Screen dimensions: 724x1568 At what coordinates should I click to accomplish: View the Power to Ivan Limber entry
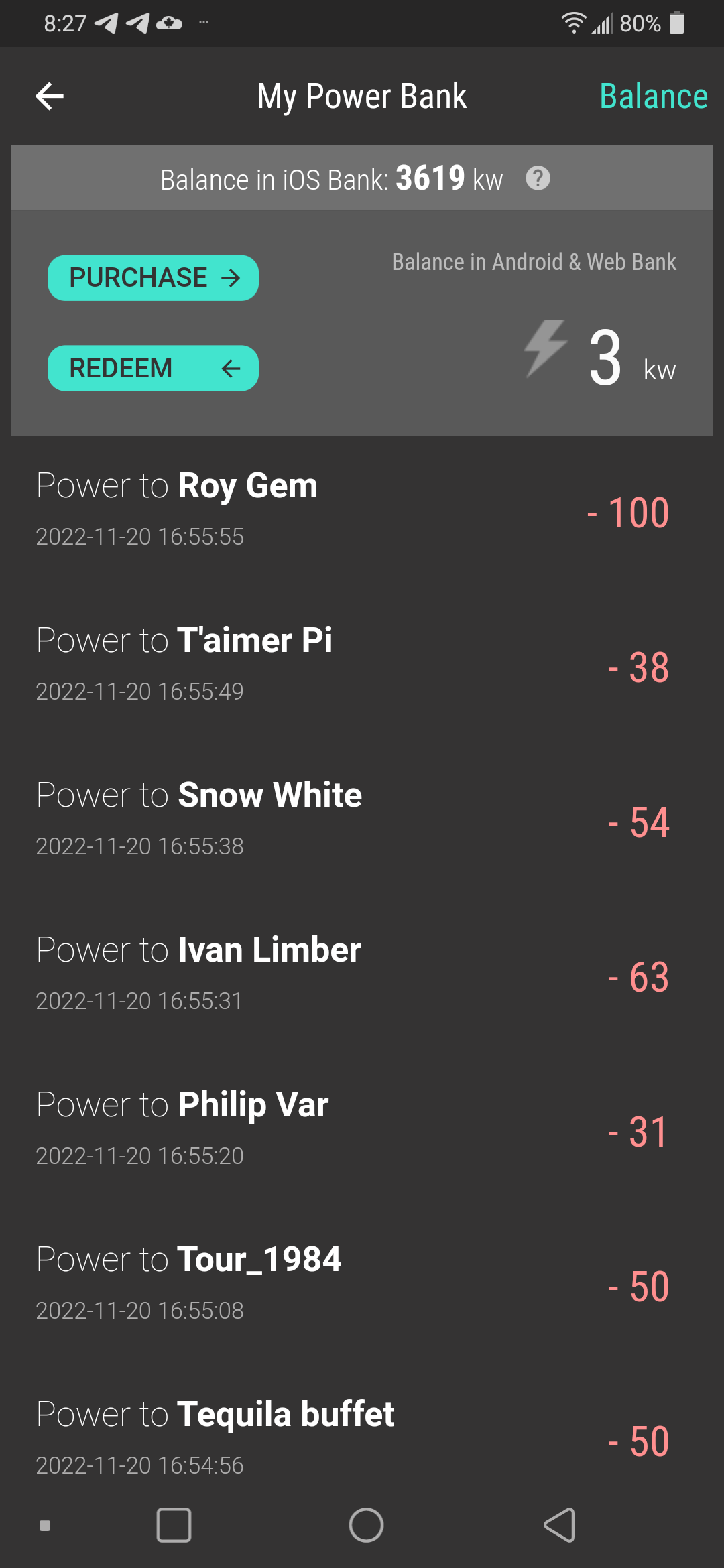(x=362, y=976)
